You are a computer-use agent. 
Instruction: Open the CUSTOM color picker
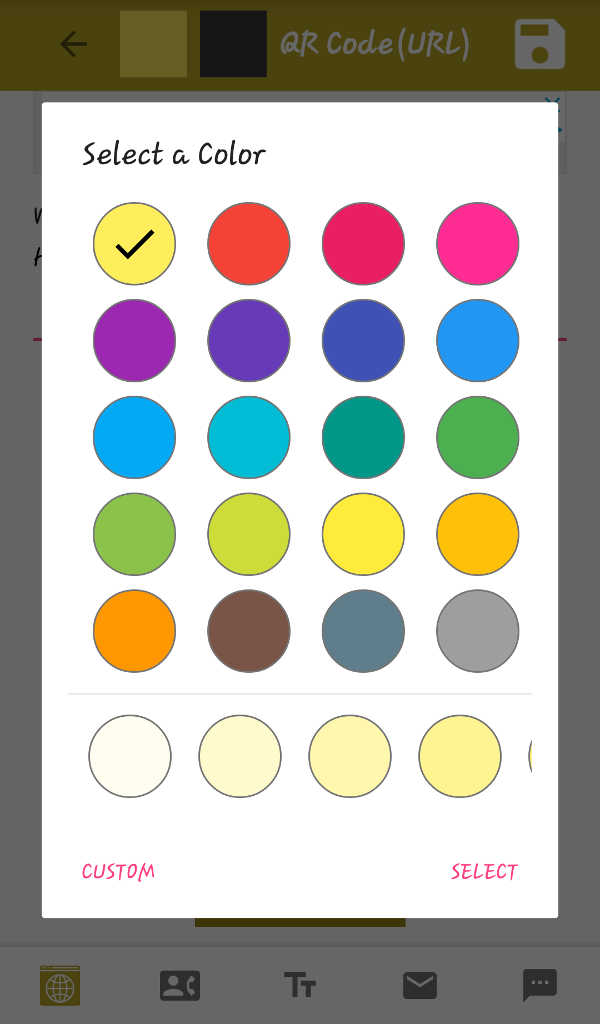coord(118,871)
